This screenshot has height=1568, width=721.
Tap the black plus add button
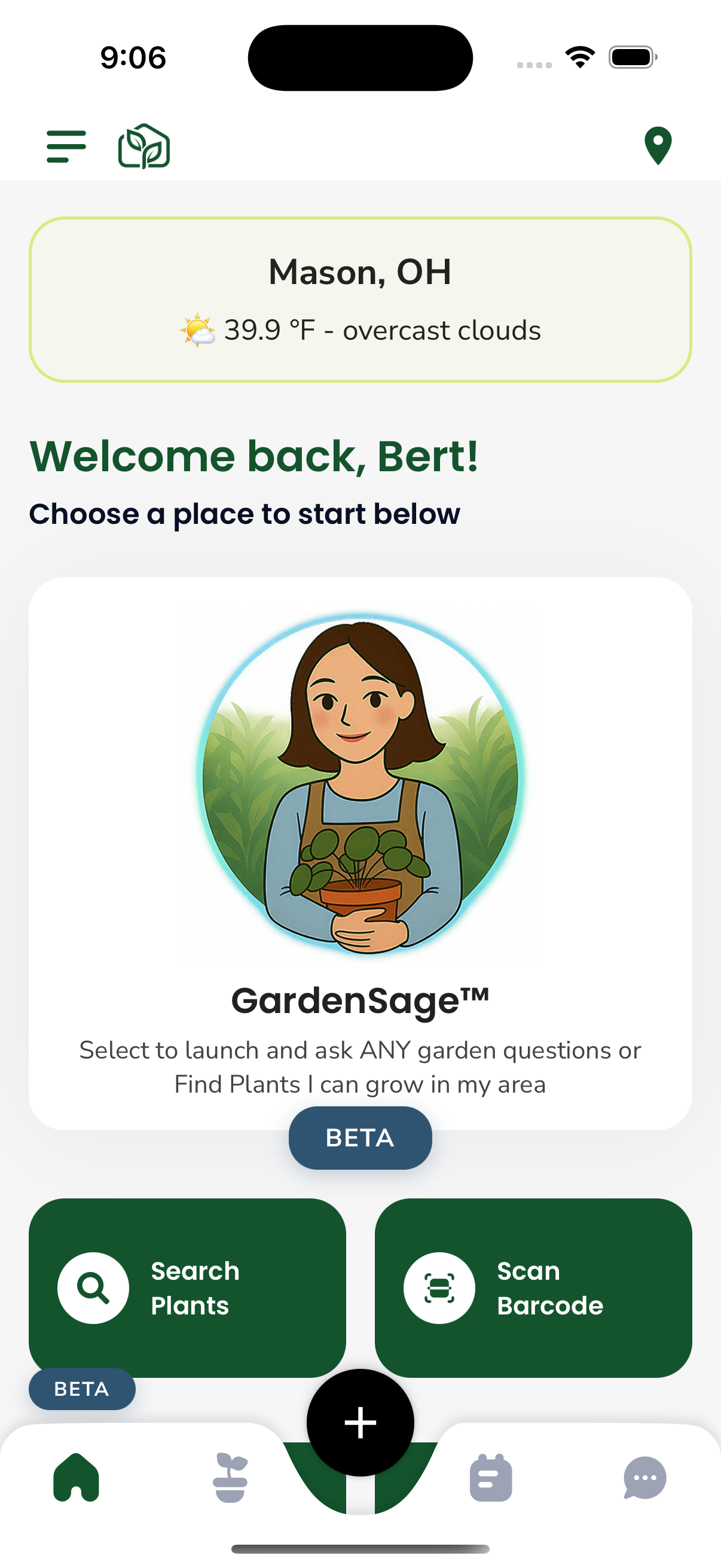pyautogui.click(x=360, y=1422)
